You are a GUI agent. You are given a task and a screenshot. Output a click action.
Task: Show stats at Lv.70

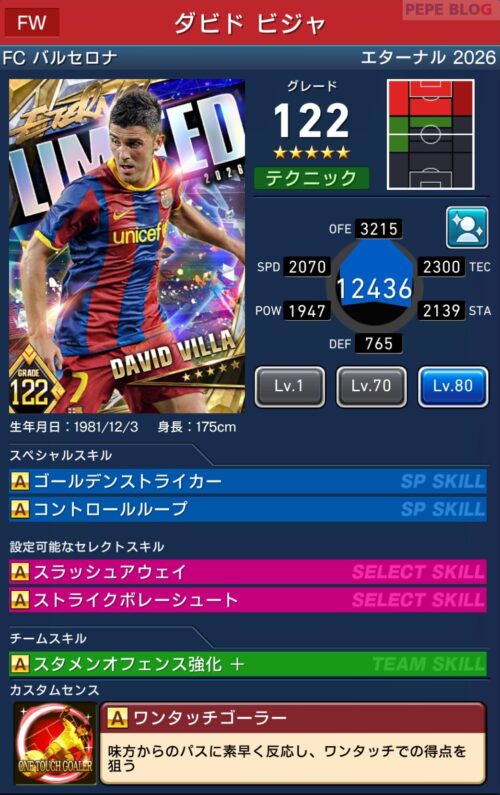click(x=371, y=387)
